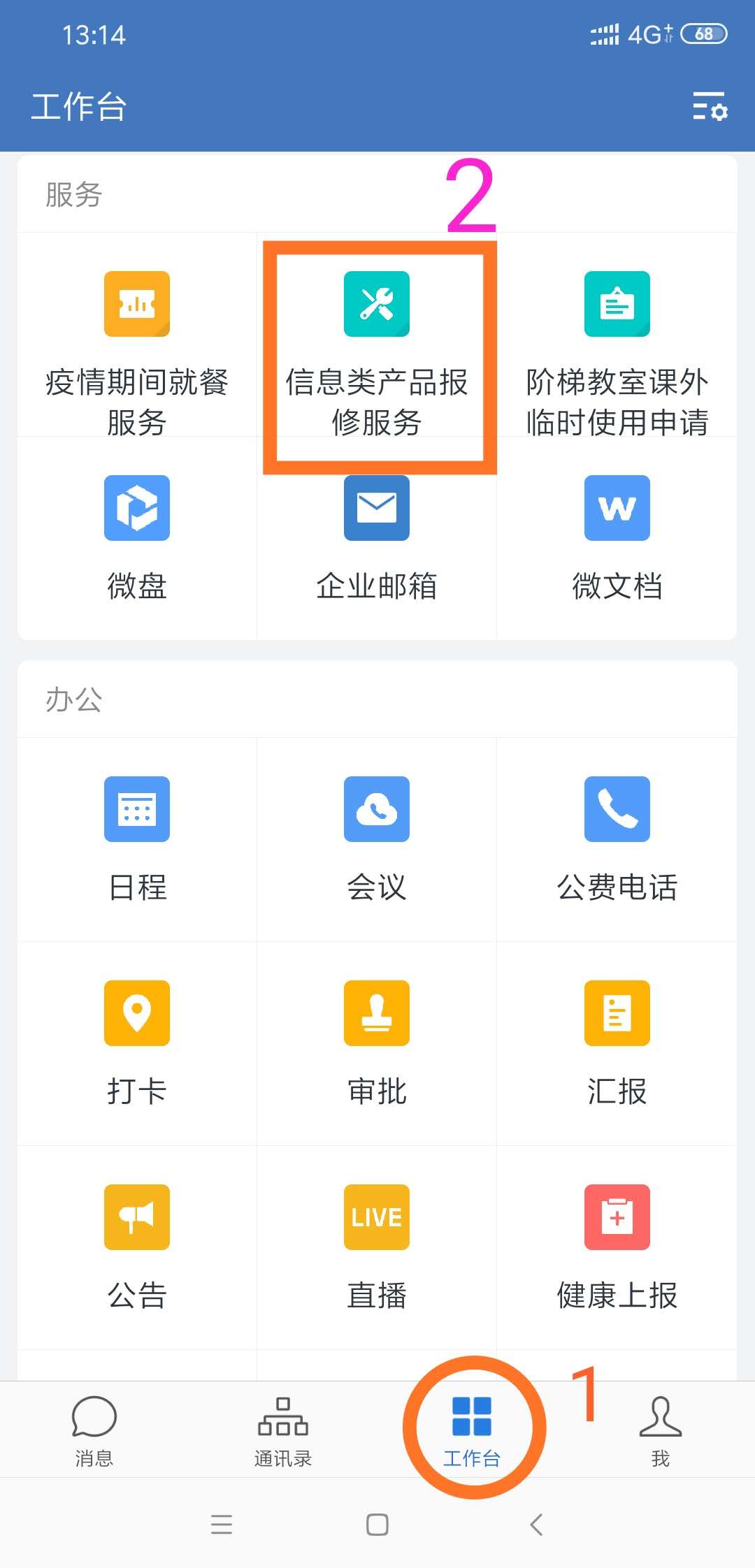This screenshot has width=755, height=1568.
Task: Open workbench settings icon in header
Action: (x=710, y=106)
